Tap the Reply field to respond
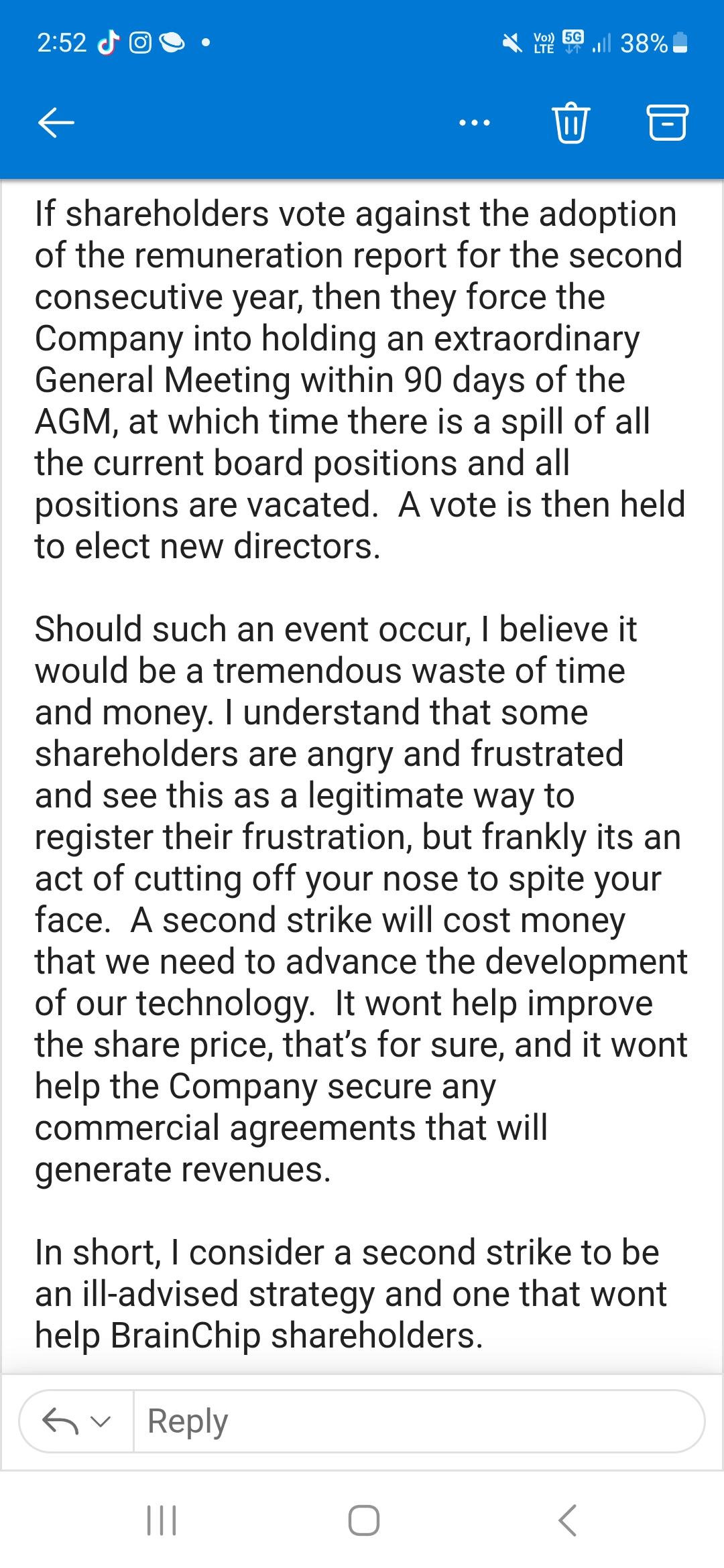 coord(419,1421)
